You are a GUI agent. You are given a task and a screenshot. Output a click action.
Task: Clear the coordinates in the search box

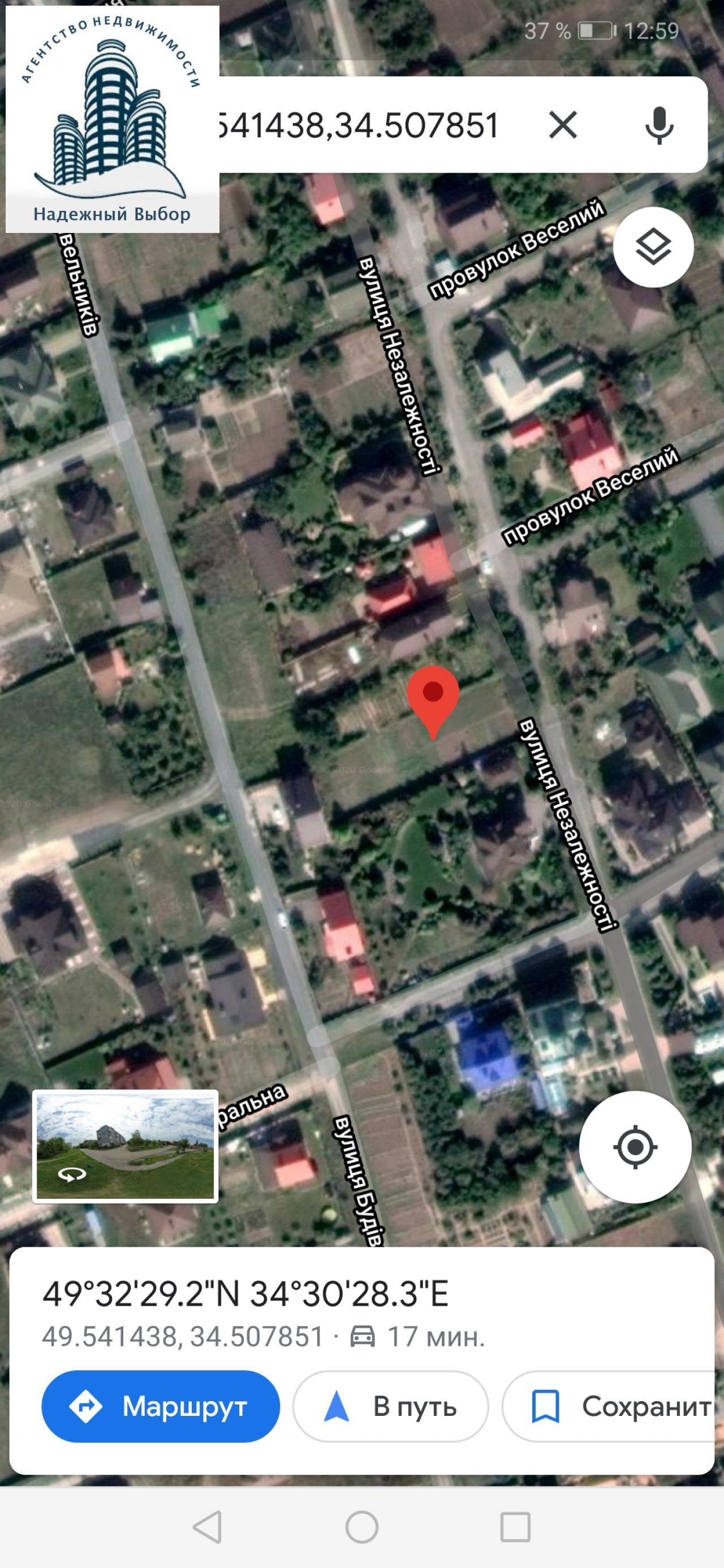[x=563, y=126]
